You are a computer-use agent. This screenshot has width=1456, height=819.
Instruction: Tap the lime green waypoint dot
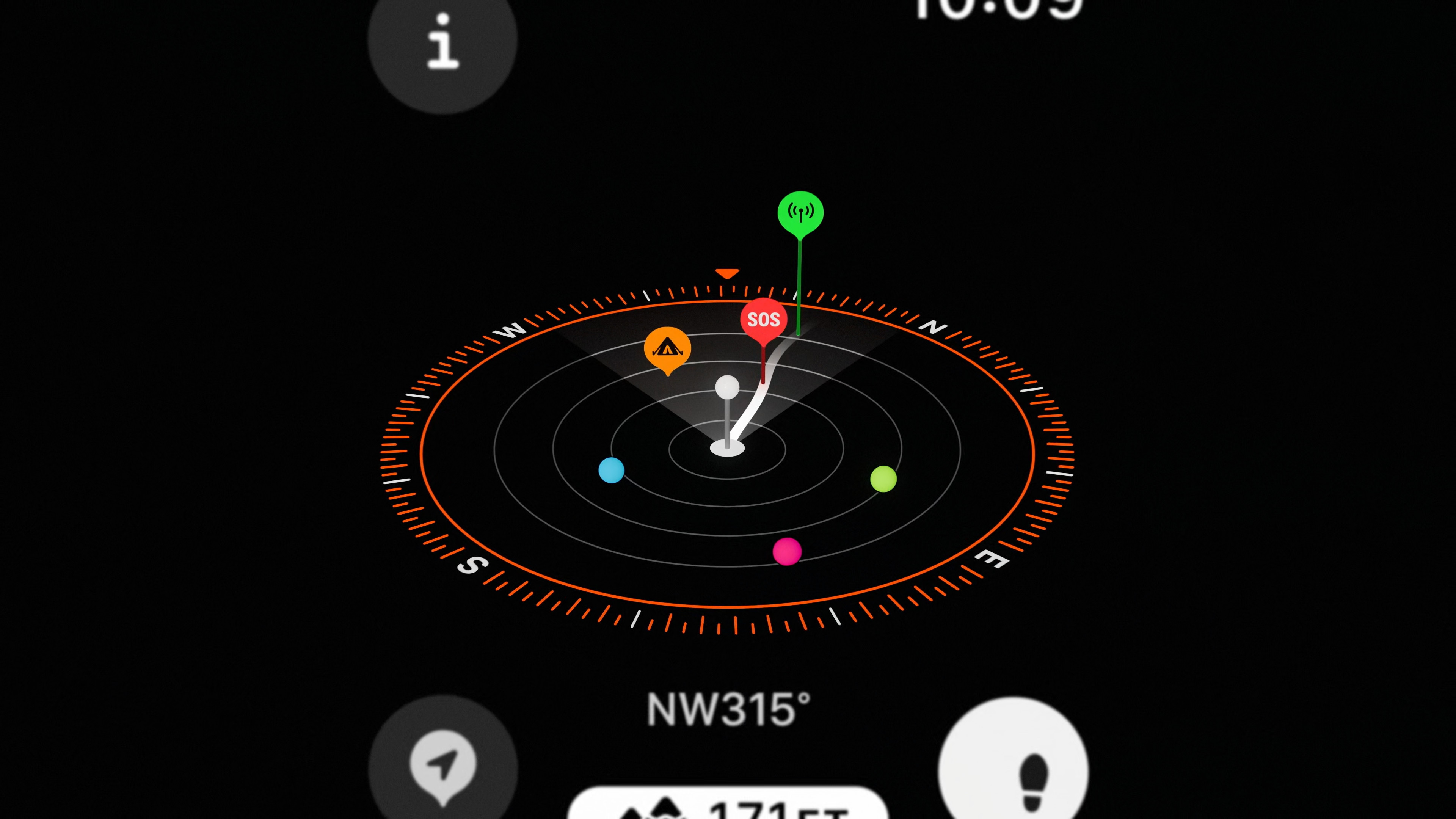click(x=883, y=479)
